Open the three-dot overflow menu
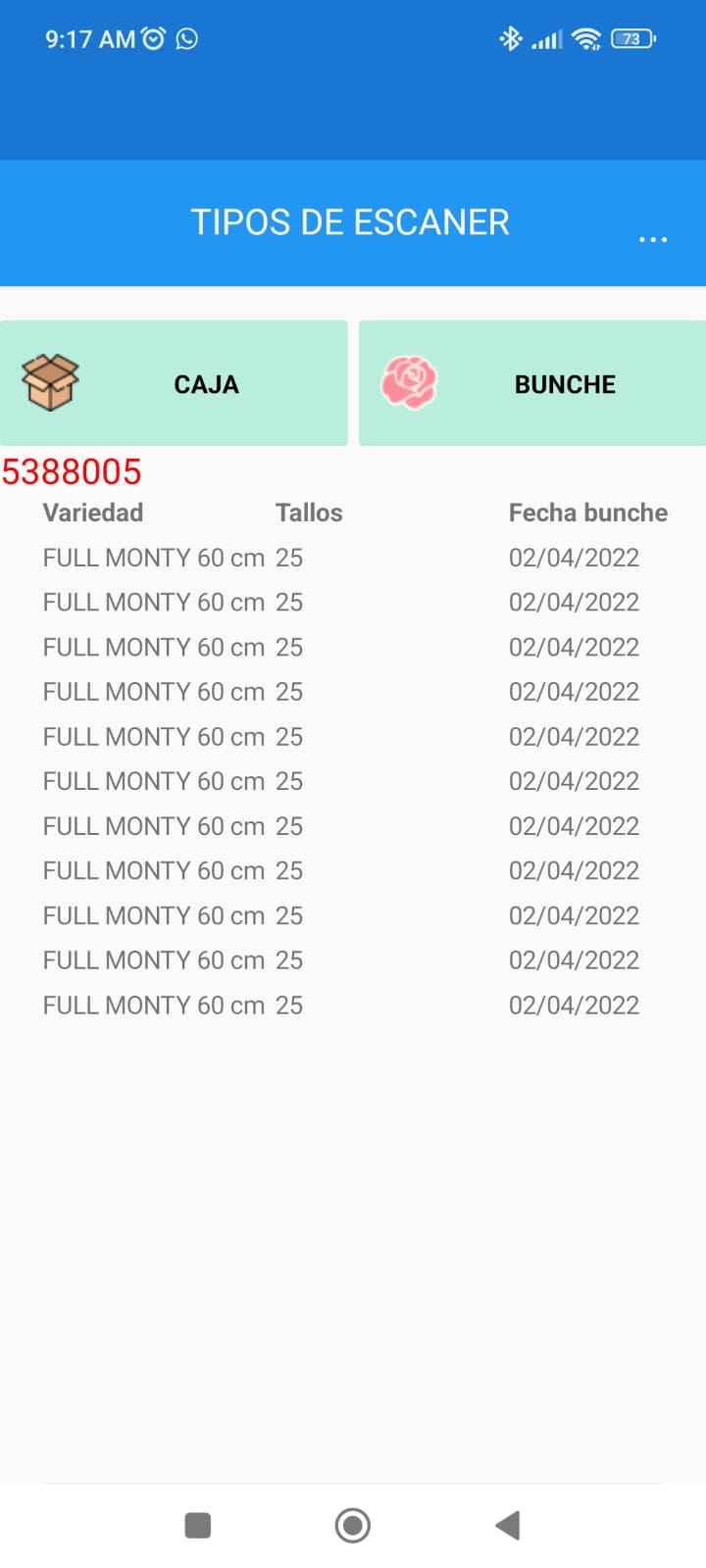The height and width of the screenshot is (1568, 706). click(653, 239)
